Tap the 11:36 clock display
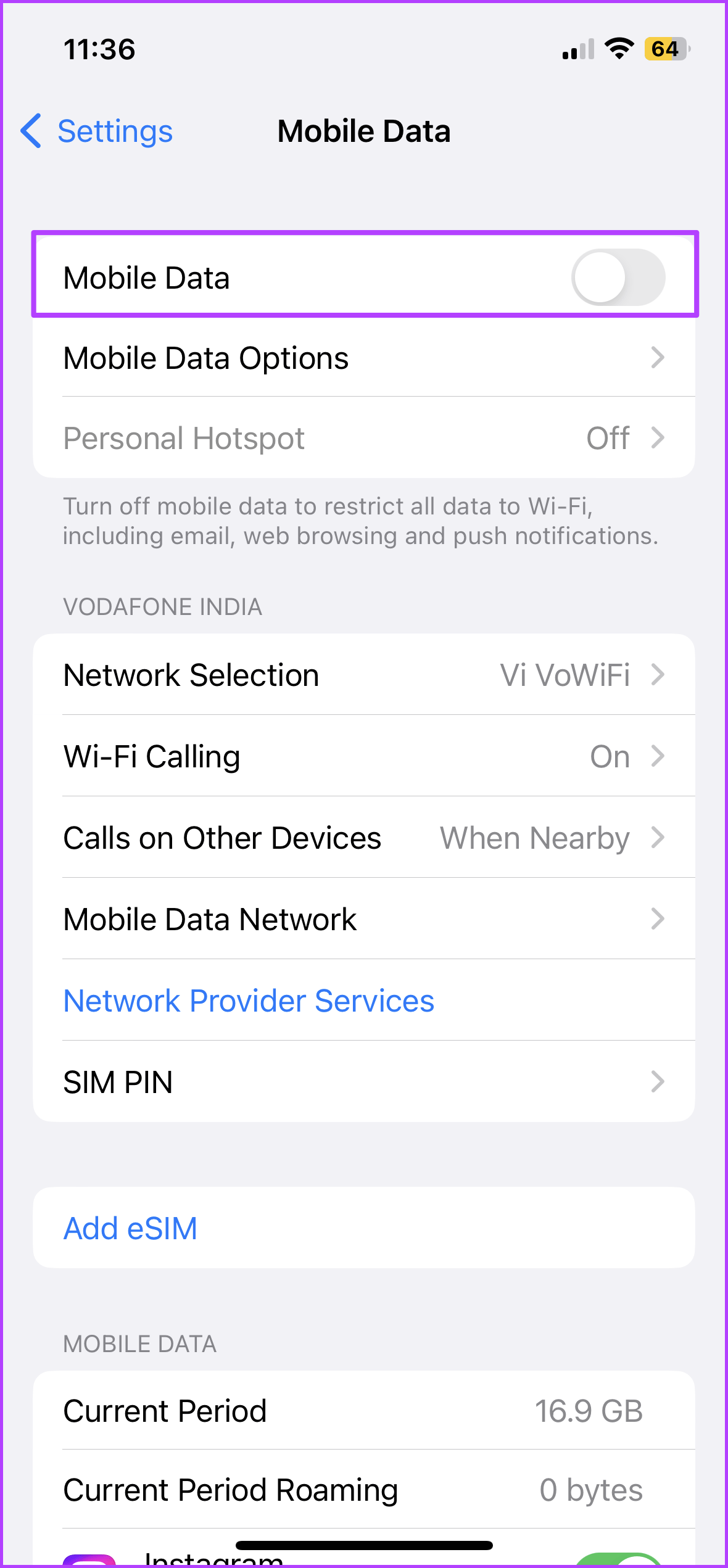The height and width of the screenshot is (1568, 728). click(100, 49)
